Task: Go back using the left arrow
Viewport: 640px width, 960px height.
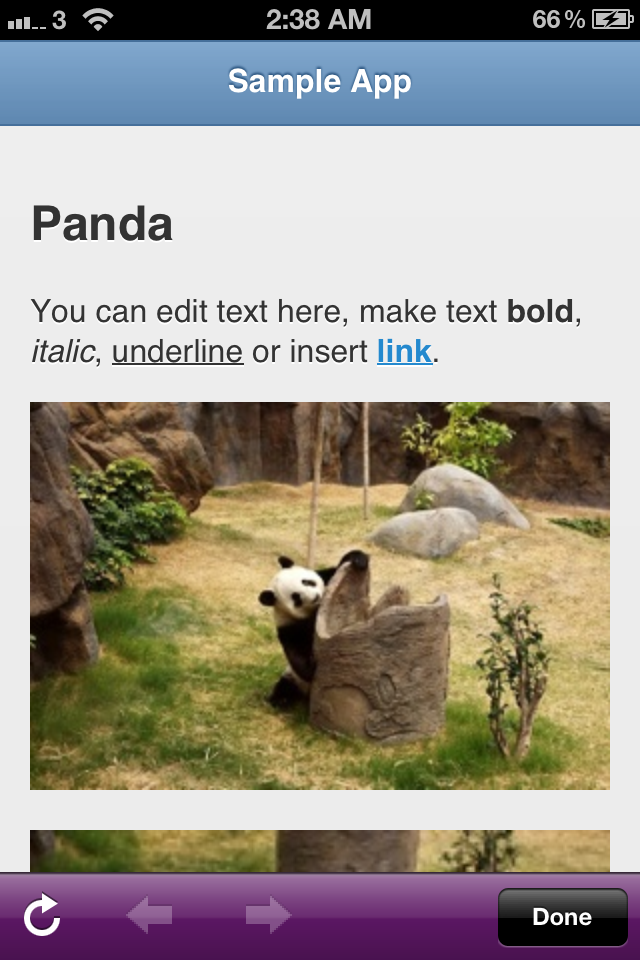Action: [x=149, y=916]
